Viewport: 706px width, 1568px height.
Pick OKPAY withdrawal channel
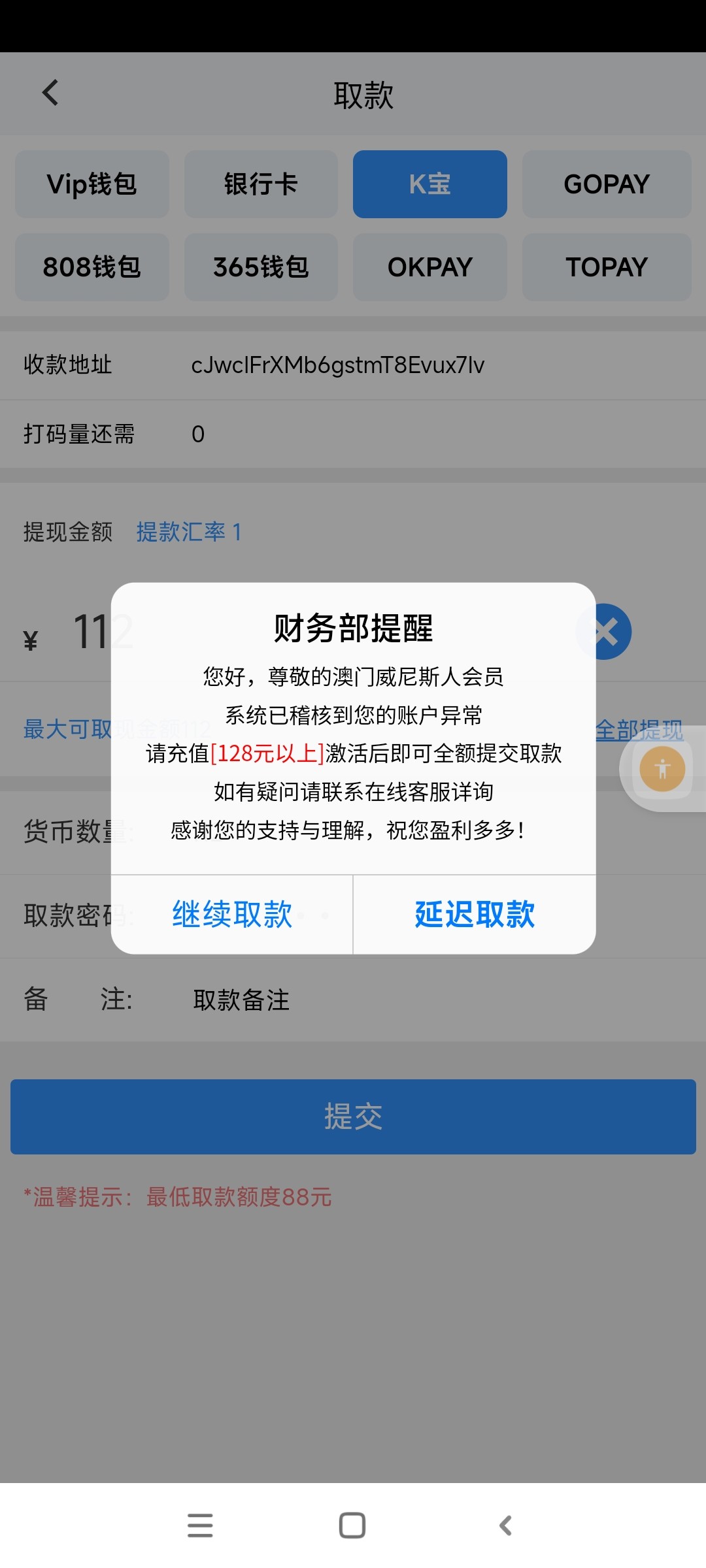point(429,267)
